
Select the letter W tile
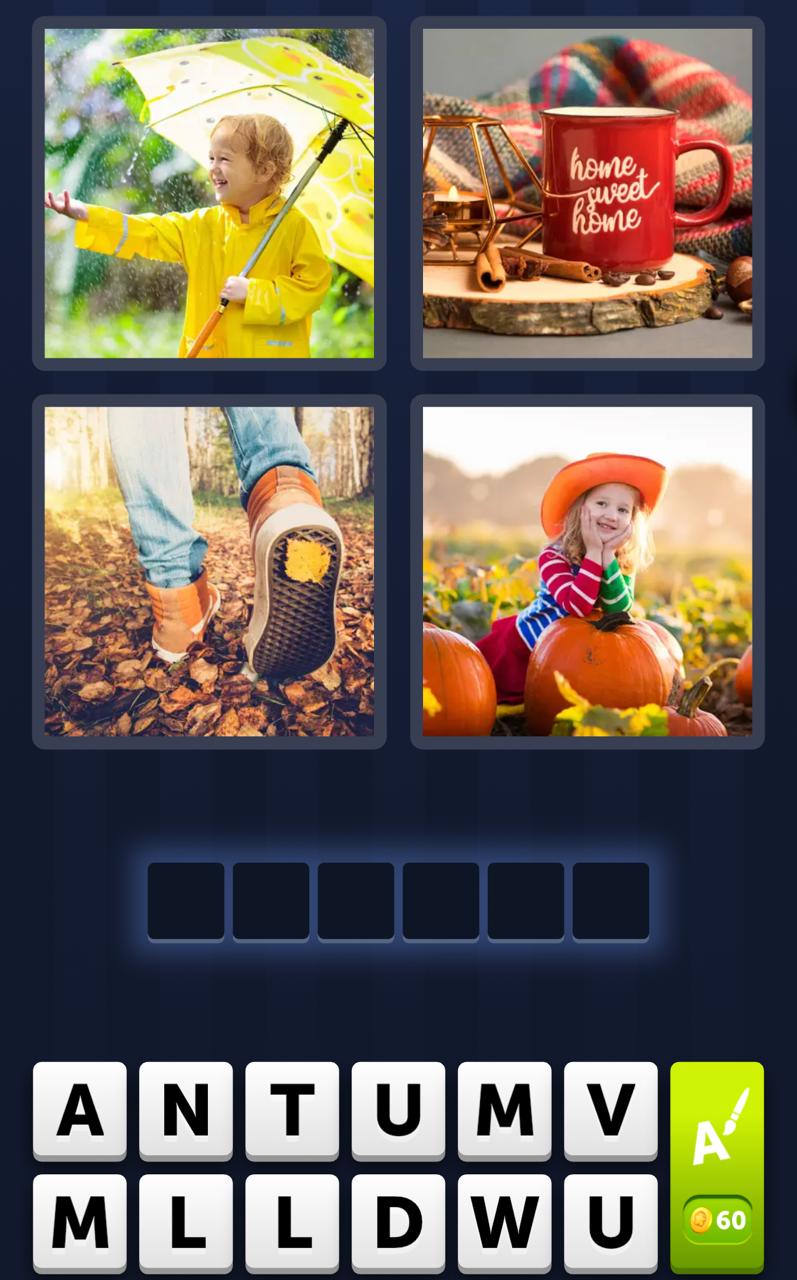click(504, 1221)
